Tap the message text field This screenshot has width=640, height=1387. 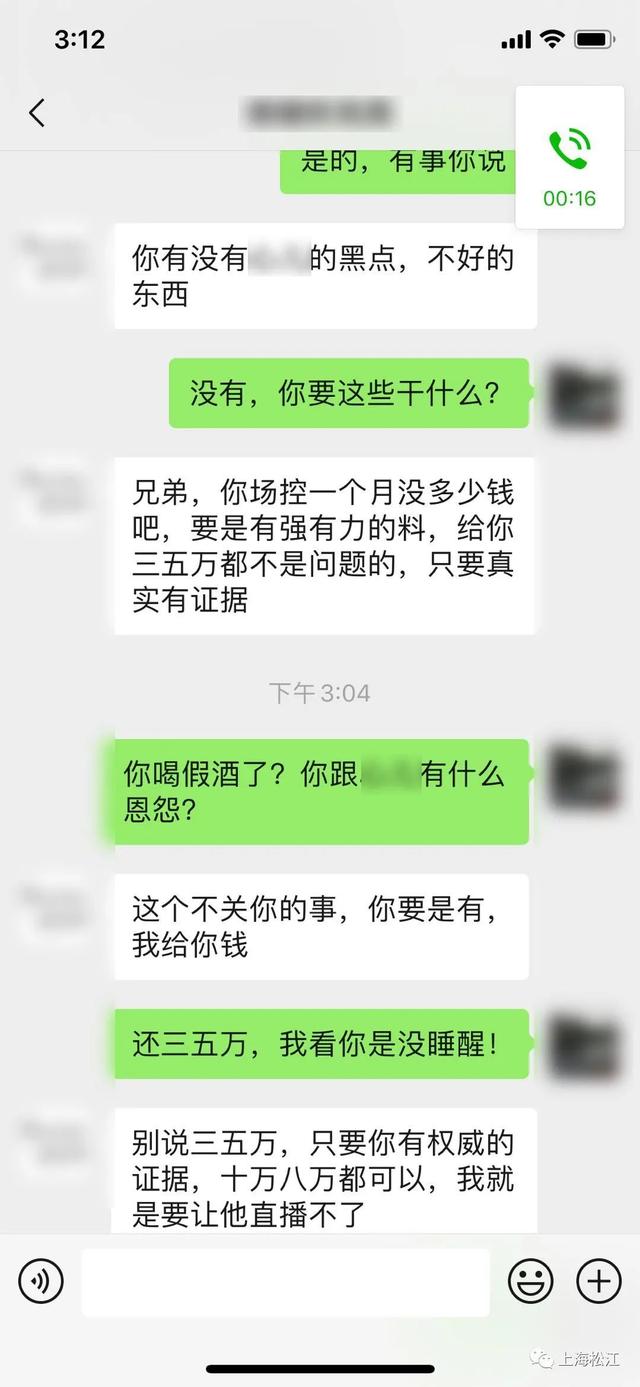pyautogui.click(x=286, y=1282)
